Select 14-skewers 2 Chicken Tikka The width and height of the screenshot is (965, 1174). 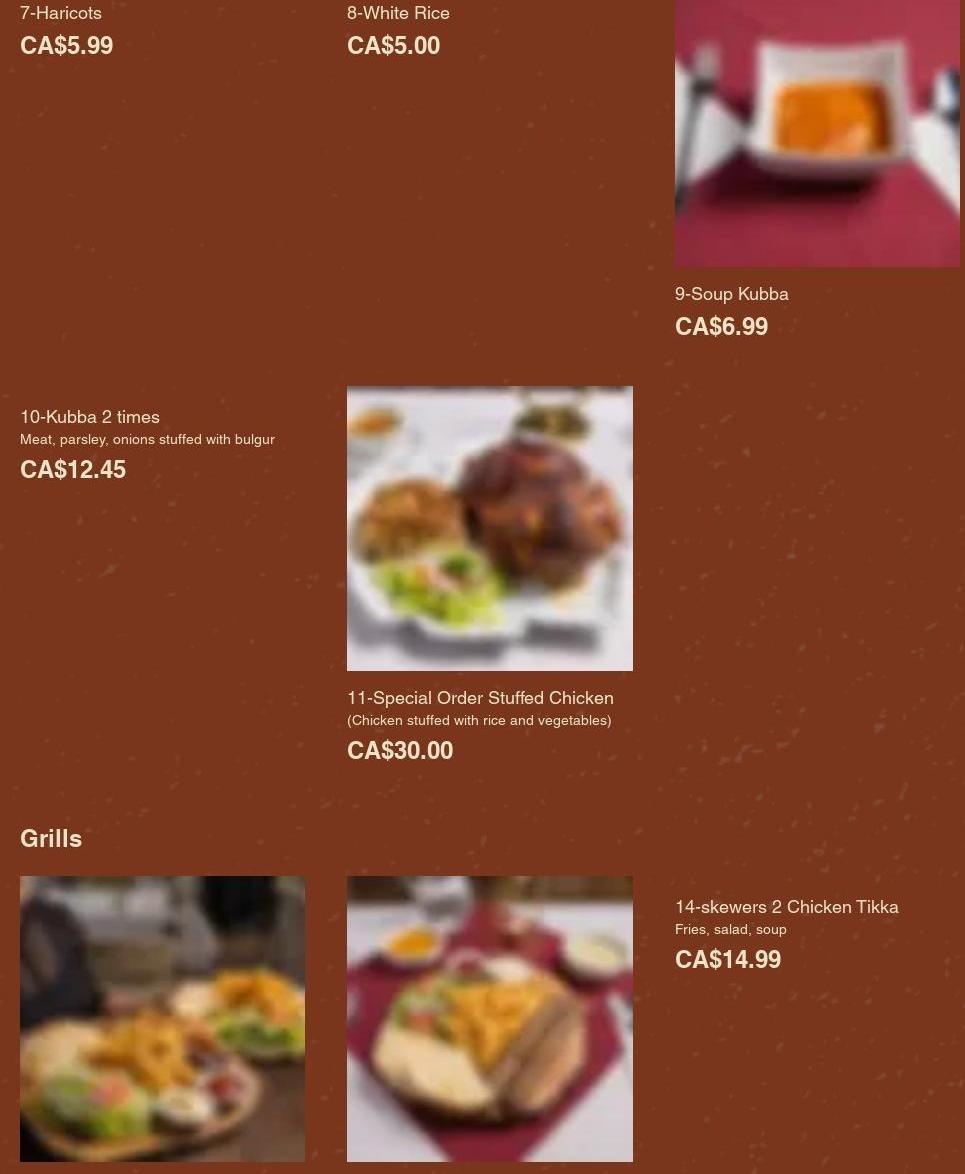tap(786, 907)
